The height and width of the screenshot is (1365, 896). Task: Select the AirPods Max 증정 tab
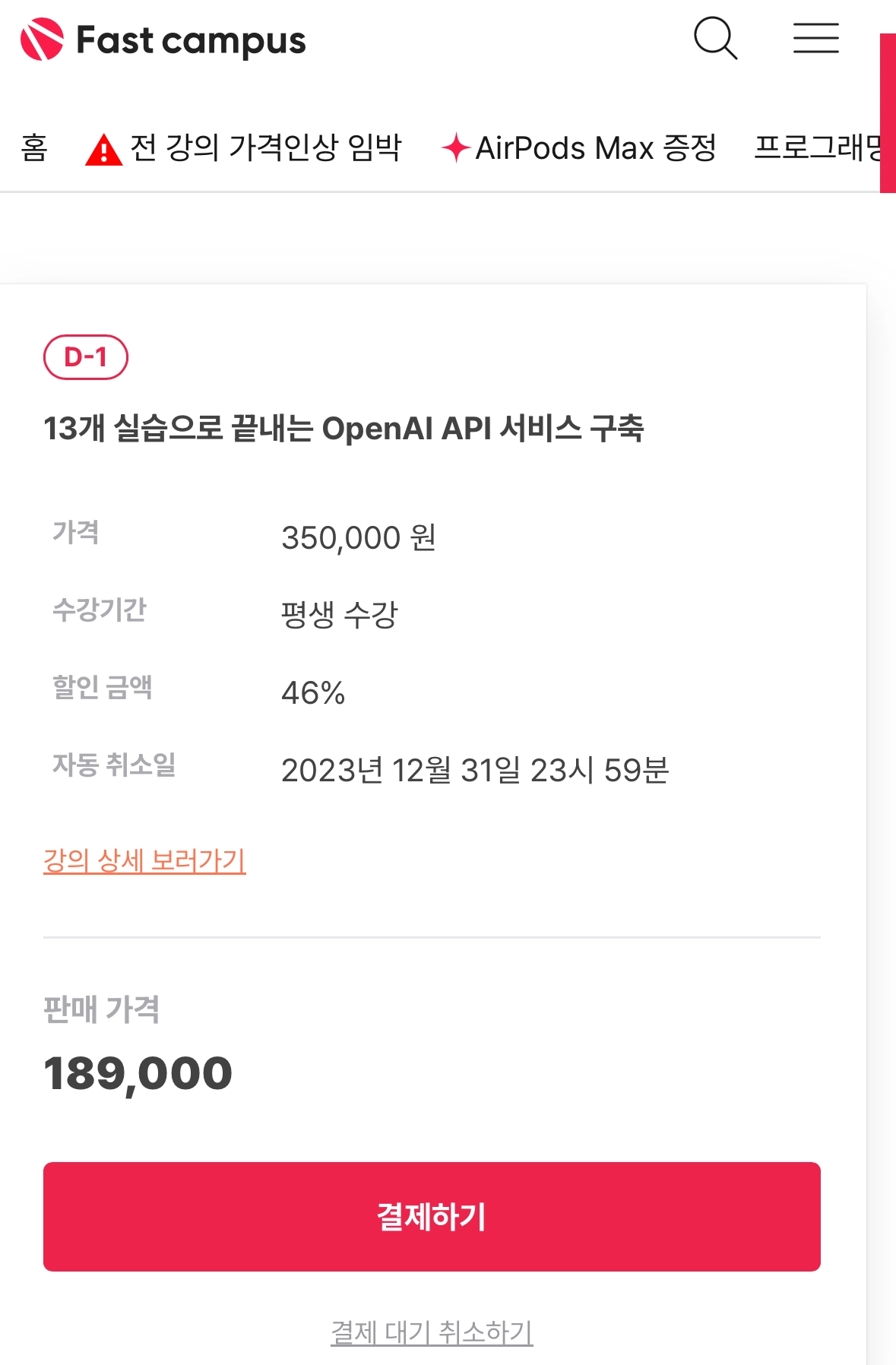point(579,147)
